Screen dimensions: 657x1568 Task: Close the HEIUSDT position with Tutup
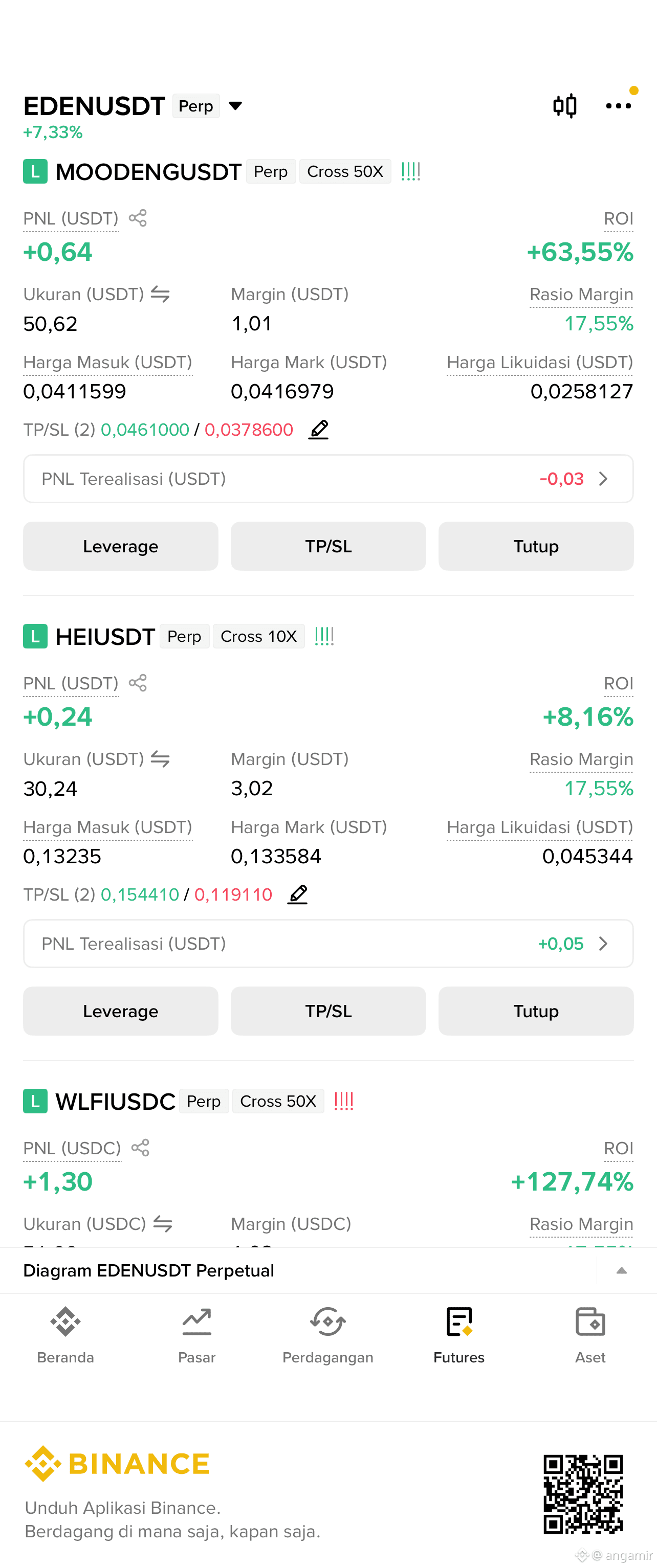coord(536,1011)
